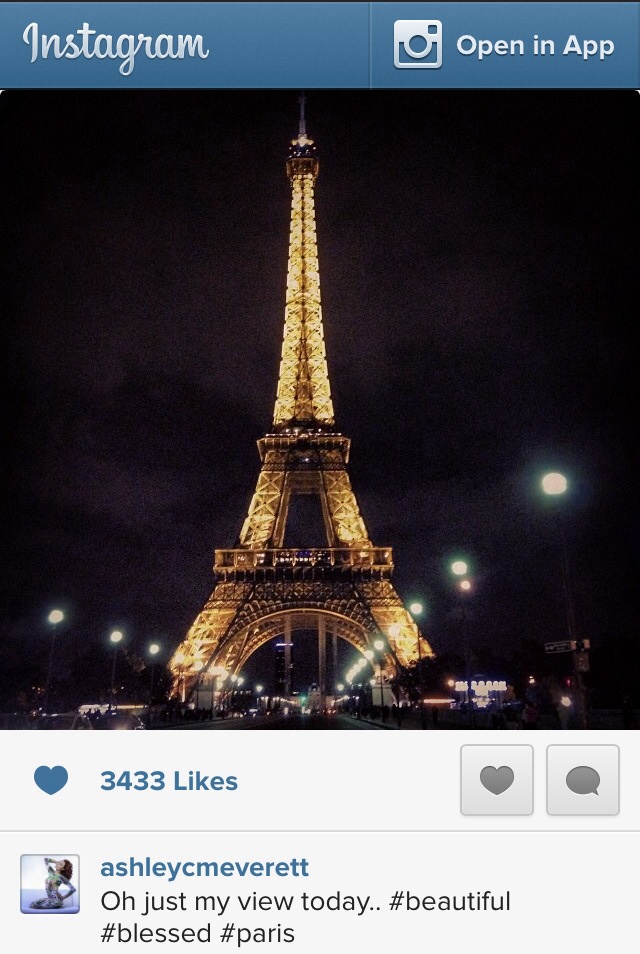The image size is (640, 954).
Task: Go to the Instagram home logo
Action: point(116,45)
